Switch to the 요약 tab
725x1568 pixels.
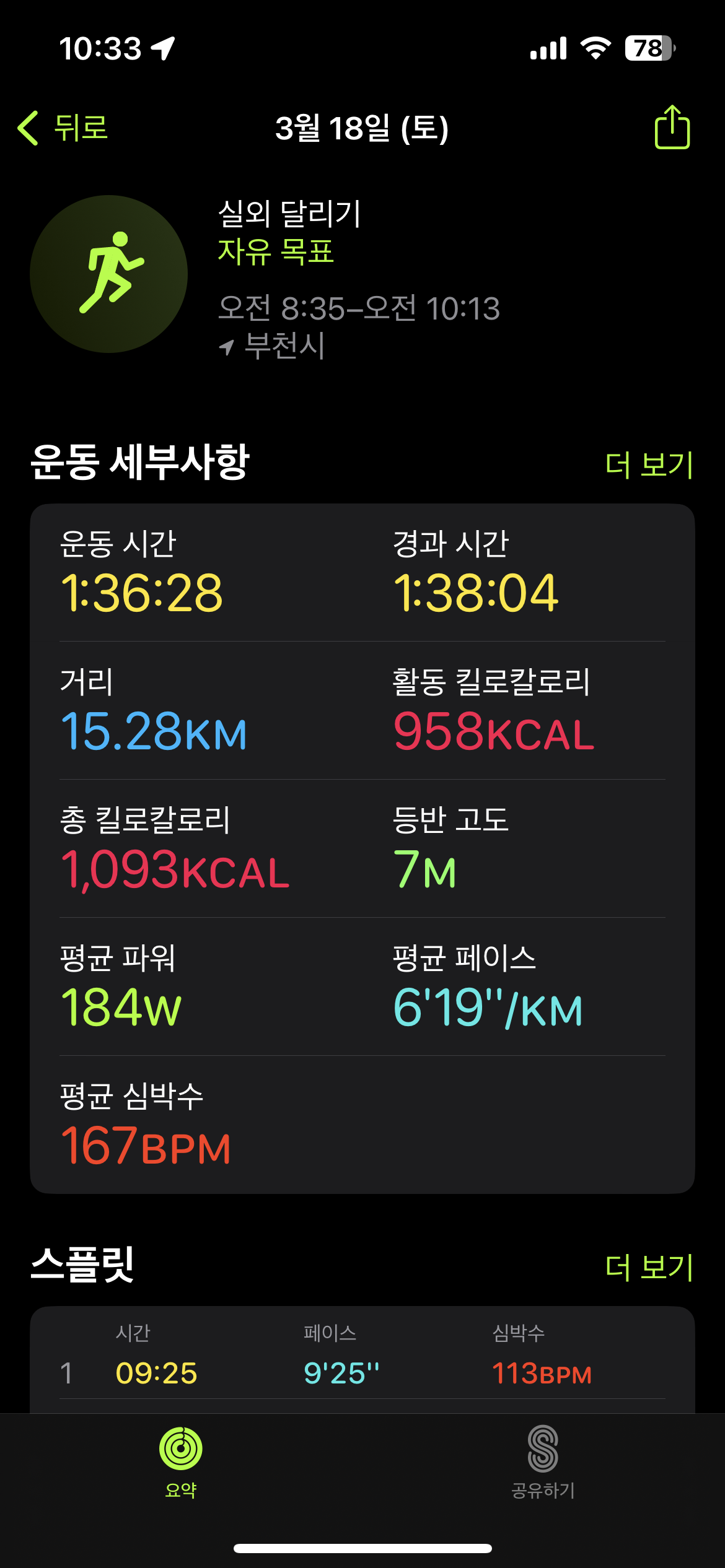(181, 1462)
